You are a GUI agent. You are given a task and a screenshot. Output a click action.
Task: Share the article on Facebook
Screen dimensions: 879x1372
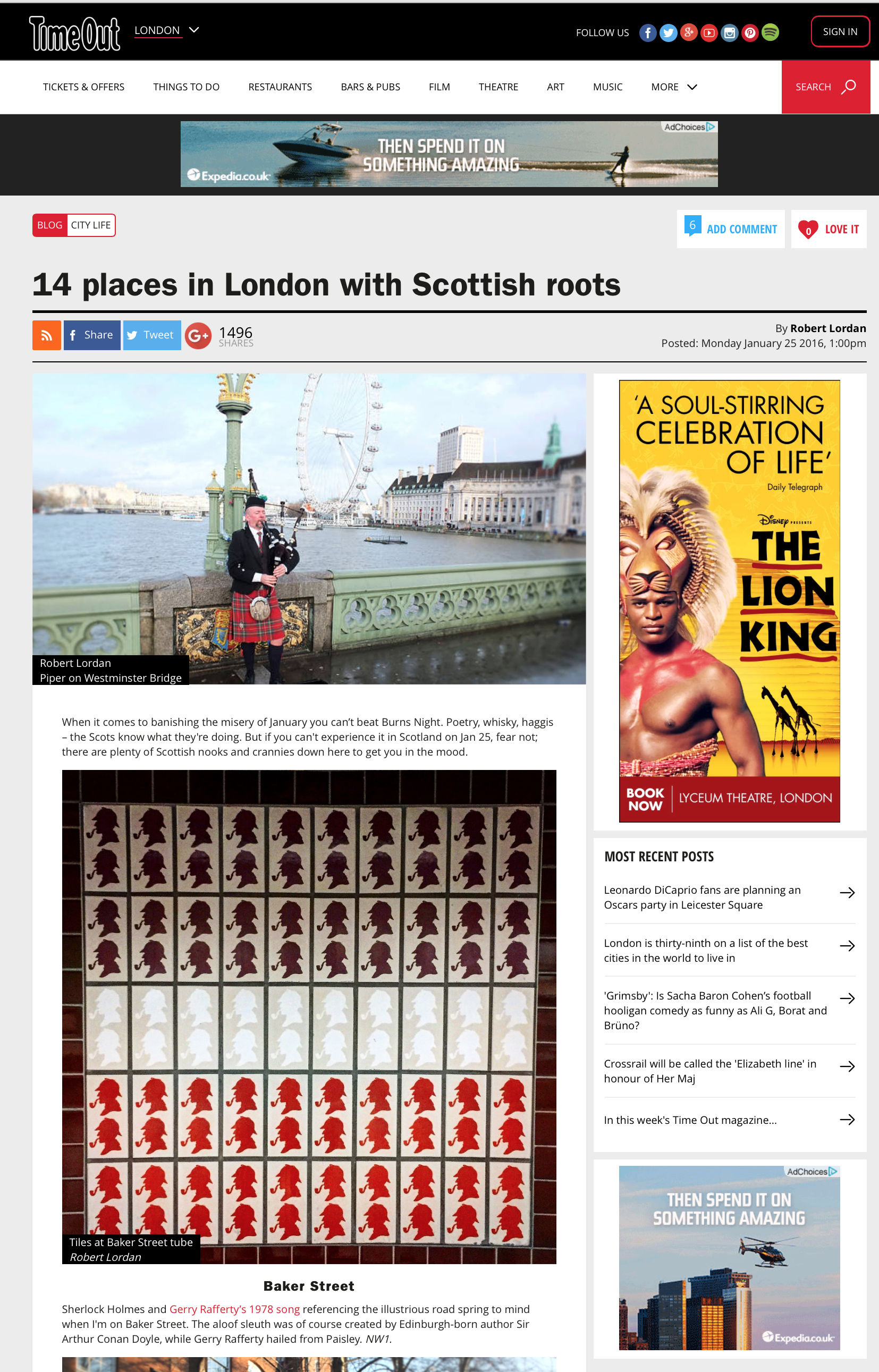[91, 335]
